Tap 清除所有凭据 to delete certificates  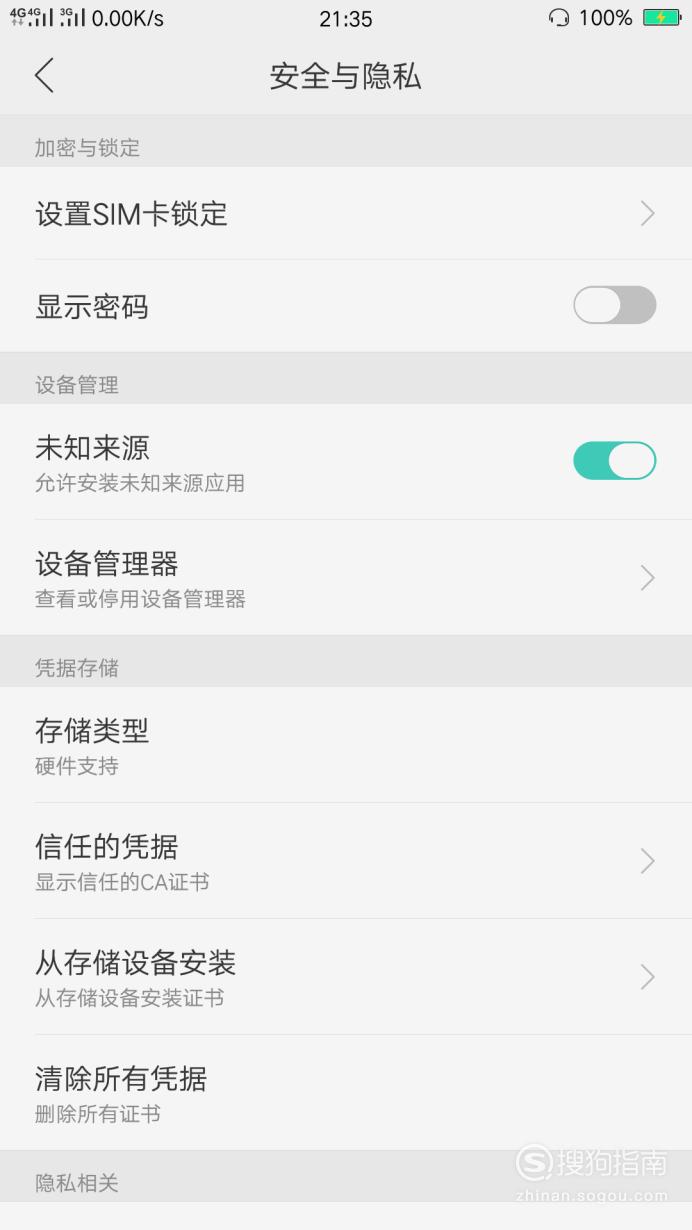point(346,1093)
